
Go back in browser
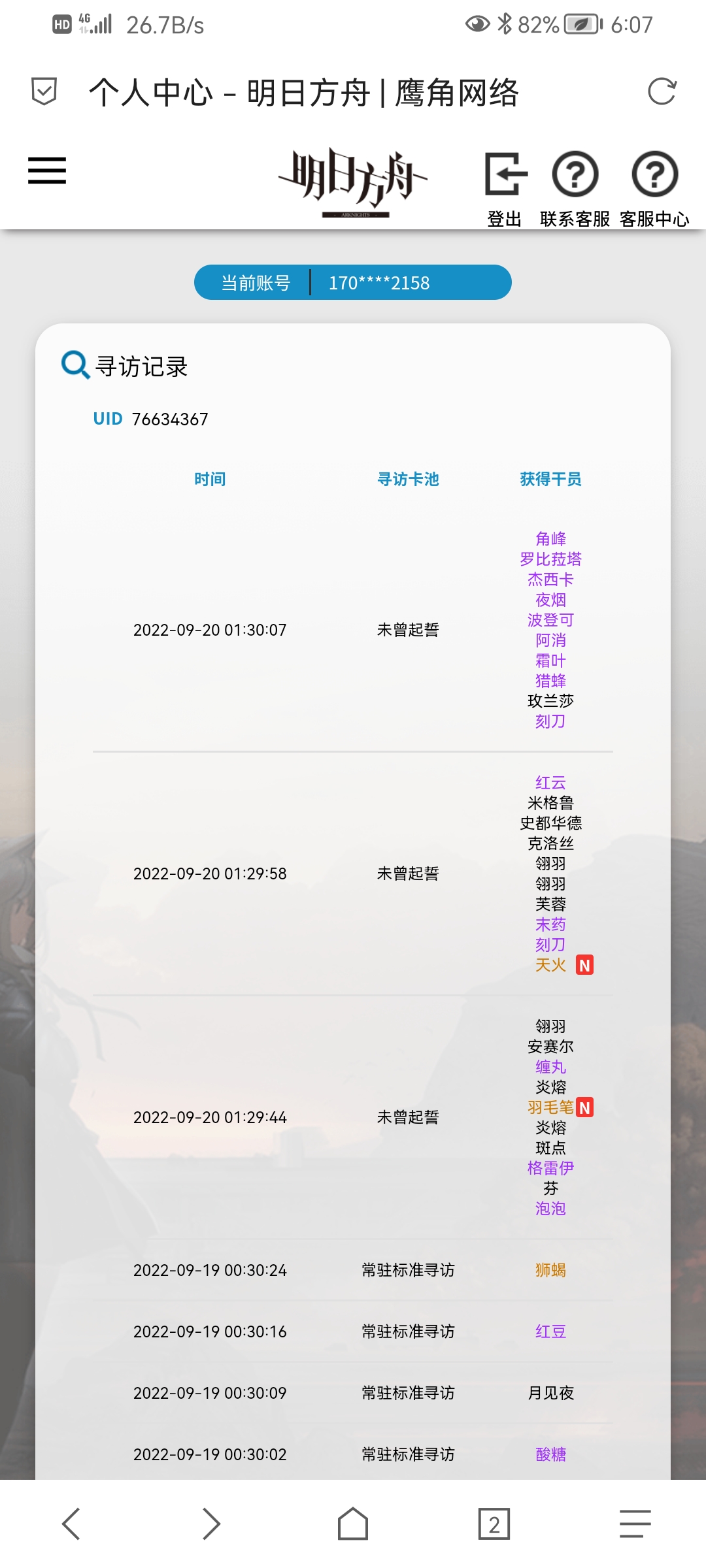[x=71, y=1524]
